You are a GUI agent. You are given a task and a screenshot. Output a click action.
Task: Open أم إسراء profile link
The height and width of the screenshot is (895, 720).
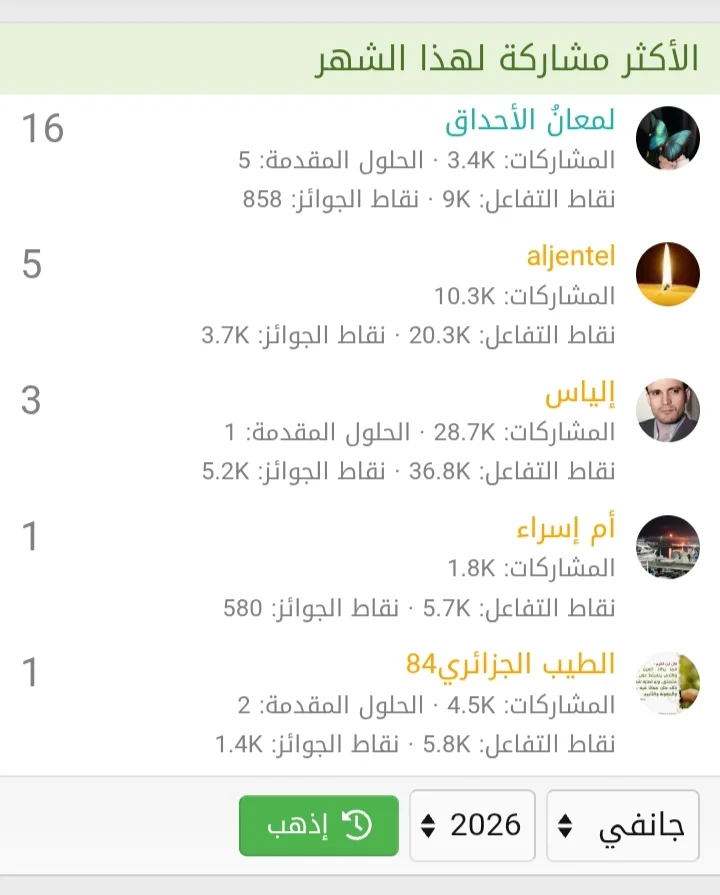[566, 530]
